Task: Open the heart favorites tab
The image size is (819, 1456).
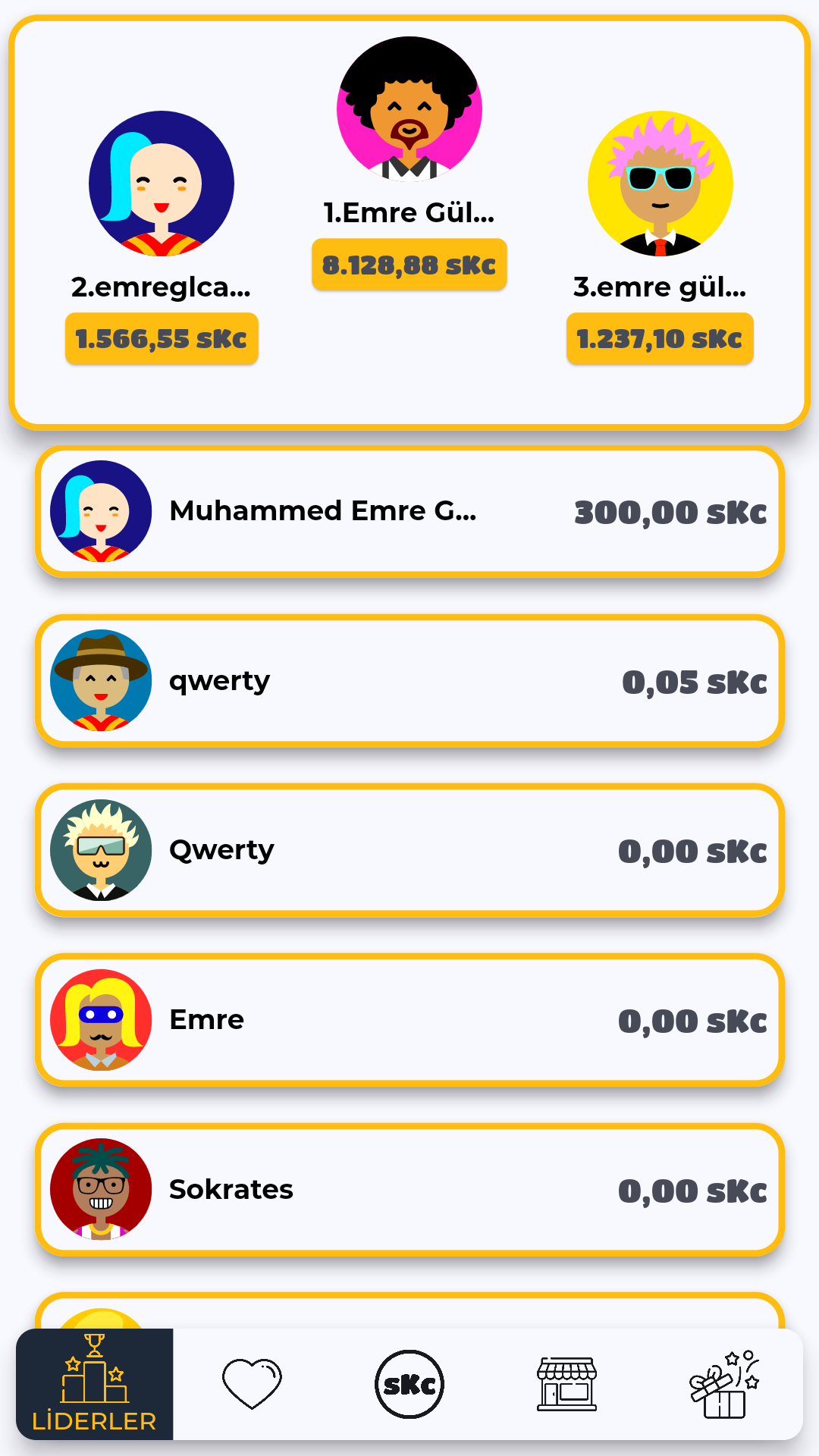Action: click(252, 1385)
